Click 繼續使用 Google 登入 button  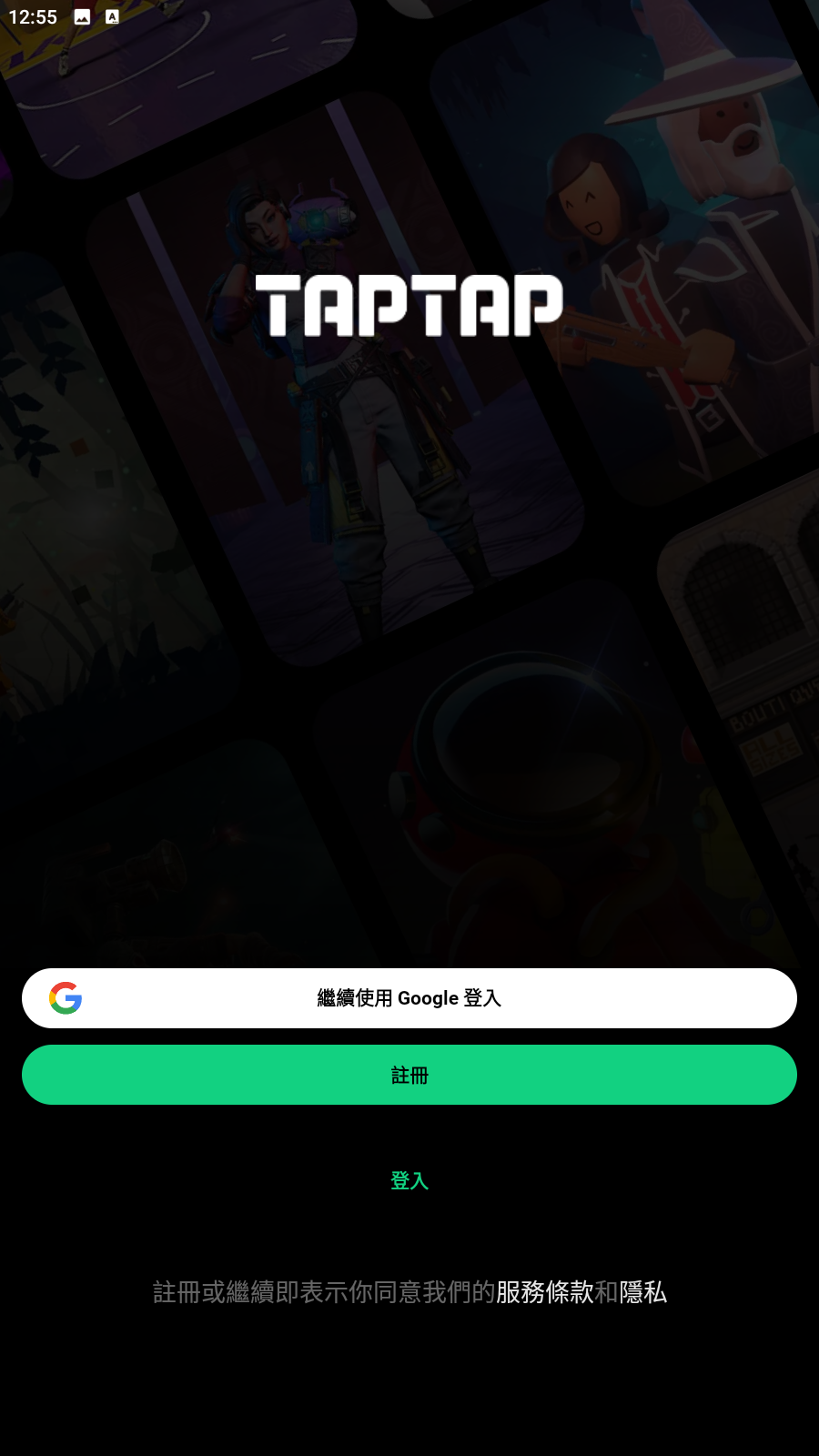click(409, 997)
